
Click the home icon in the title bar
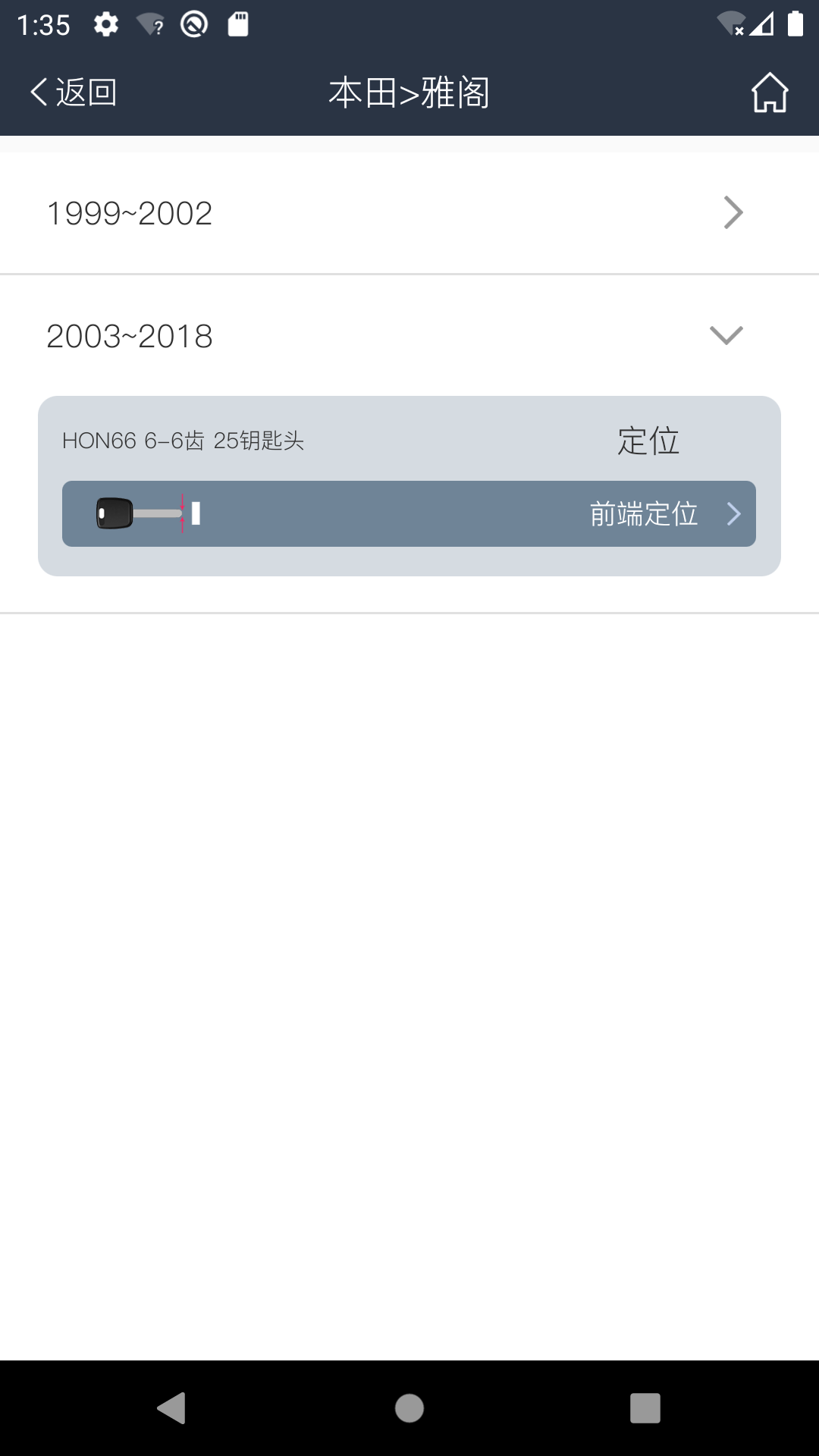(x=770, y=93)
